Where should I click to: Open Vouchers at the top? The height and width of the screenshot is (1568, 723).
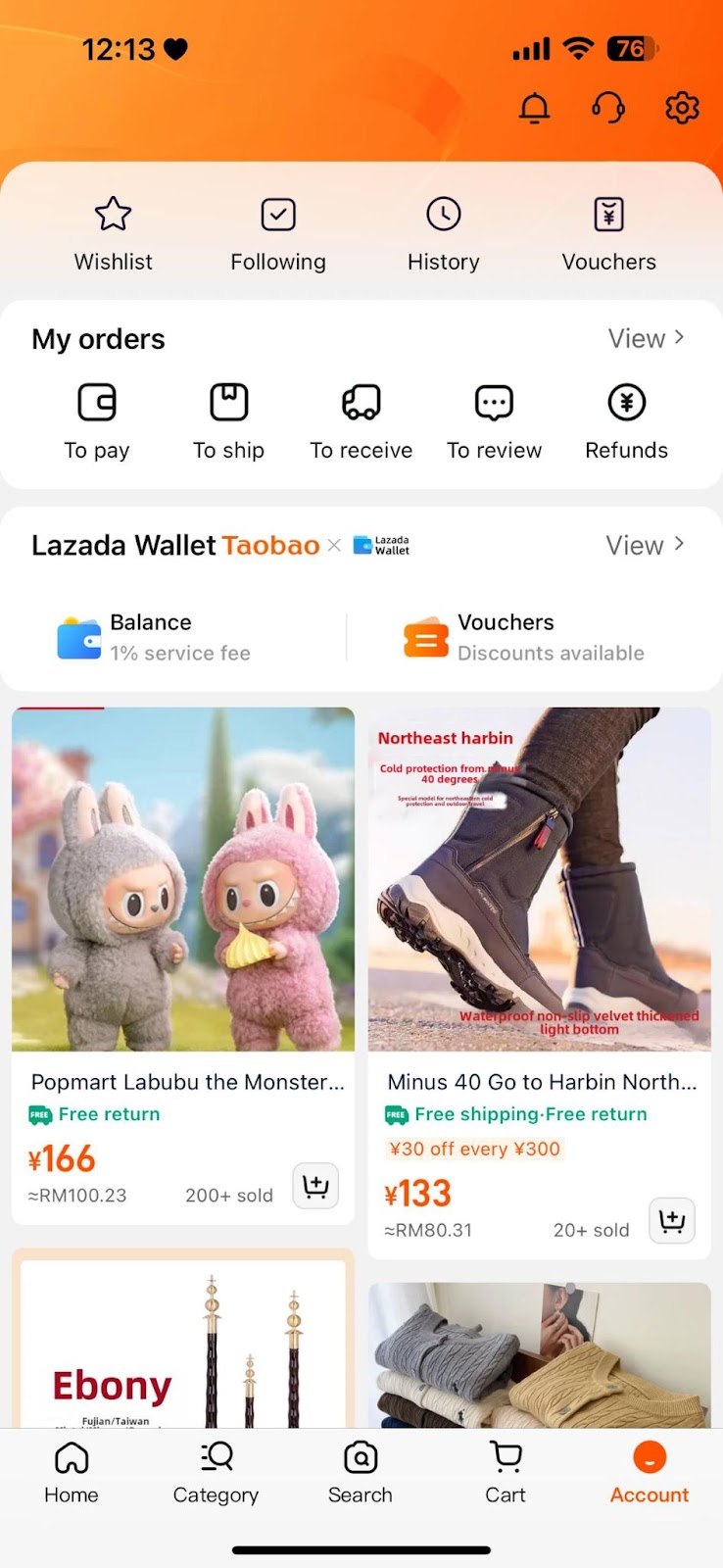tap(608, 233)
